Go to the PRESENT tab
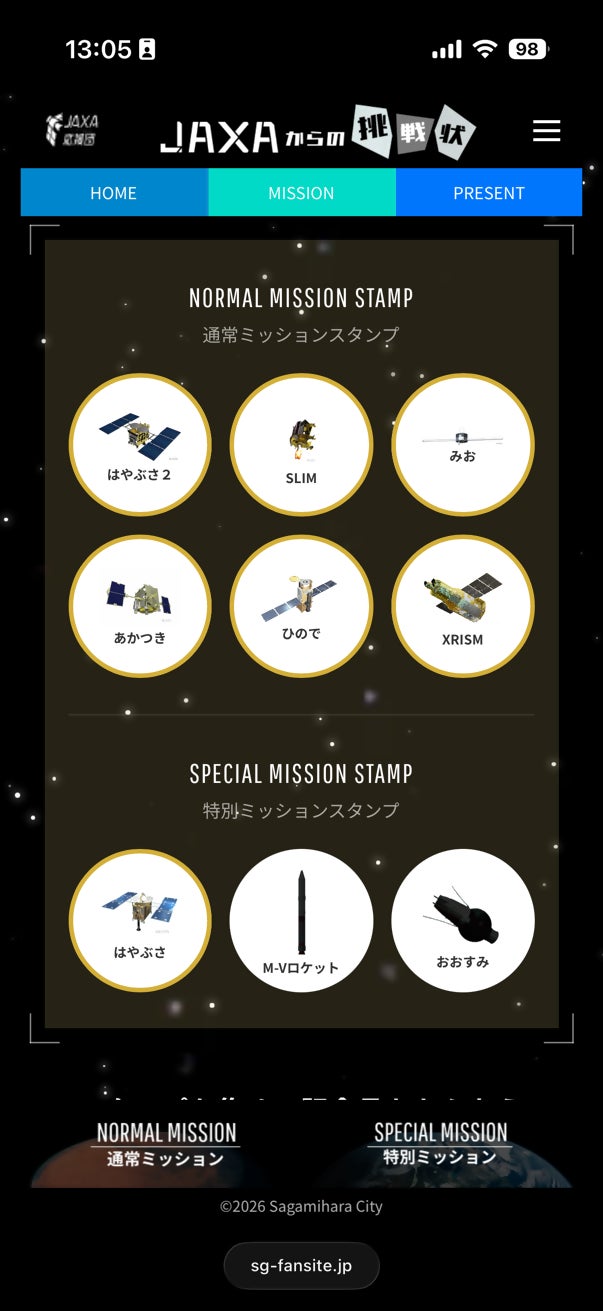This screenshot has height=1311, width=603. (x=489, y=193)
